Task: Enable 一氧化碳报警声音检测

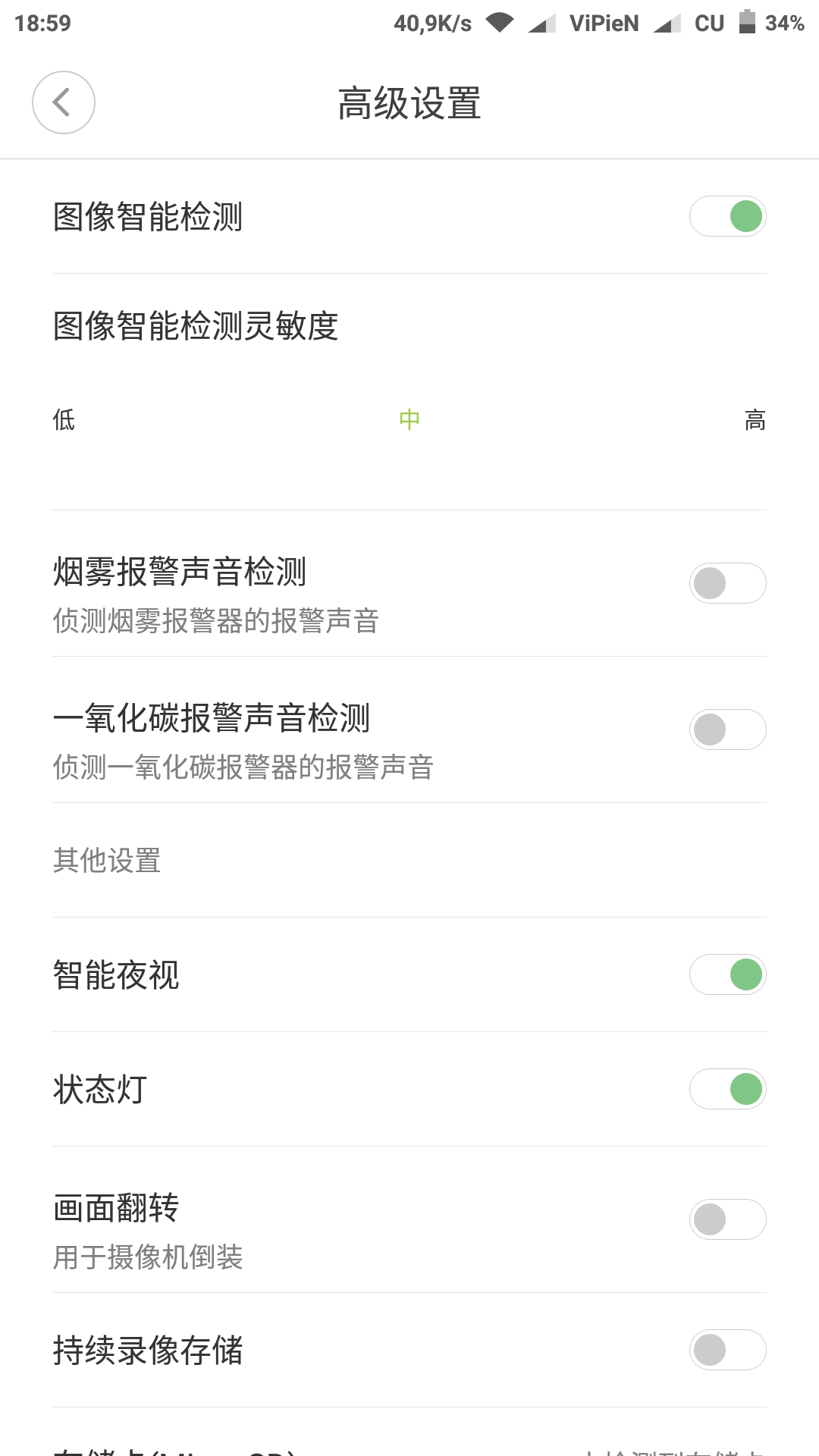Action: pyautogui.click(x=727, y=730)
